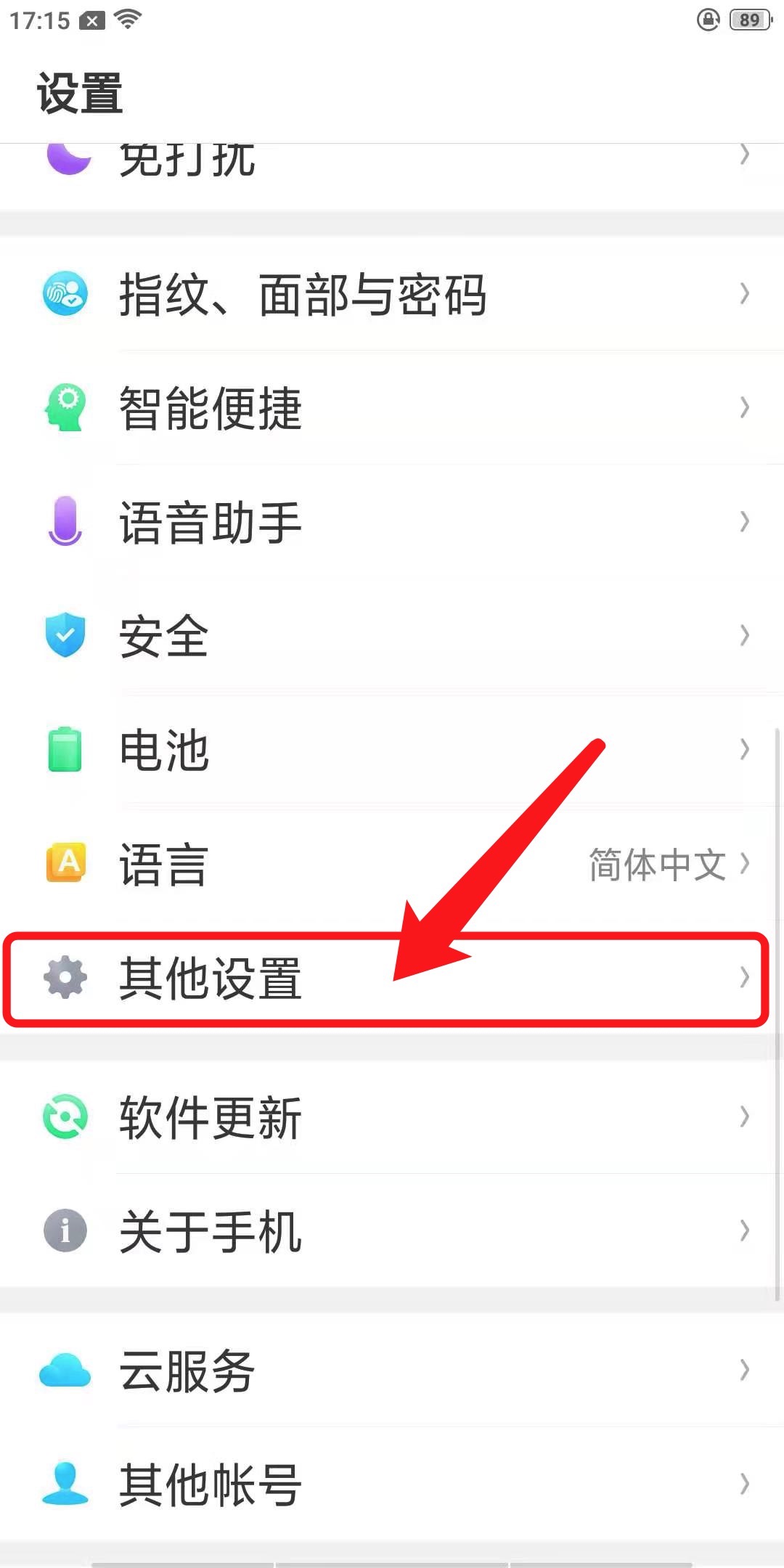Viewport: 784px width, 1568px height.
Task: Select 其他帐号 other accounts
Action: [392, 1485]
